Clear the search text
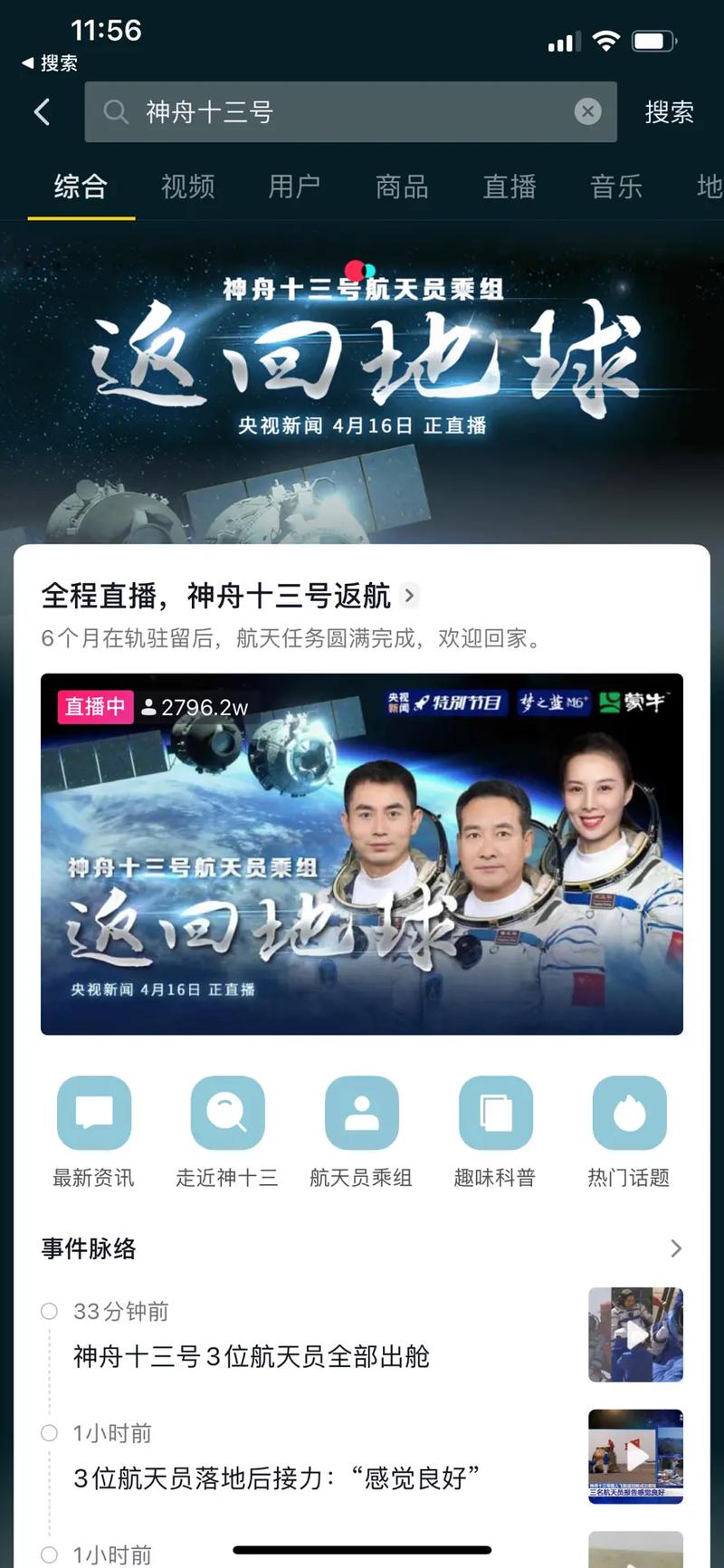The width and height of the screenshot is (724, 1568). pyautogui.click(x=587, y=111)
